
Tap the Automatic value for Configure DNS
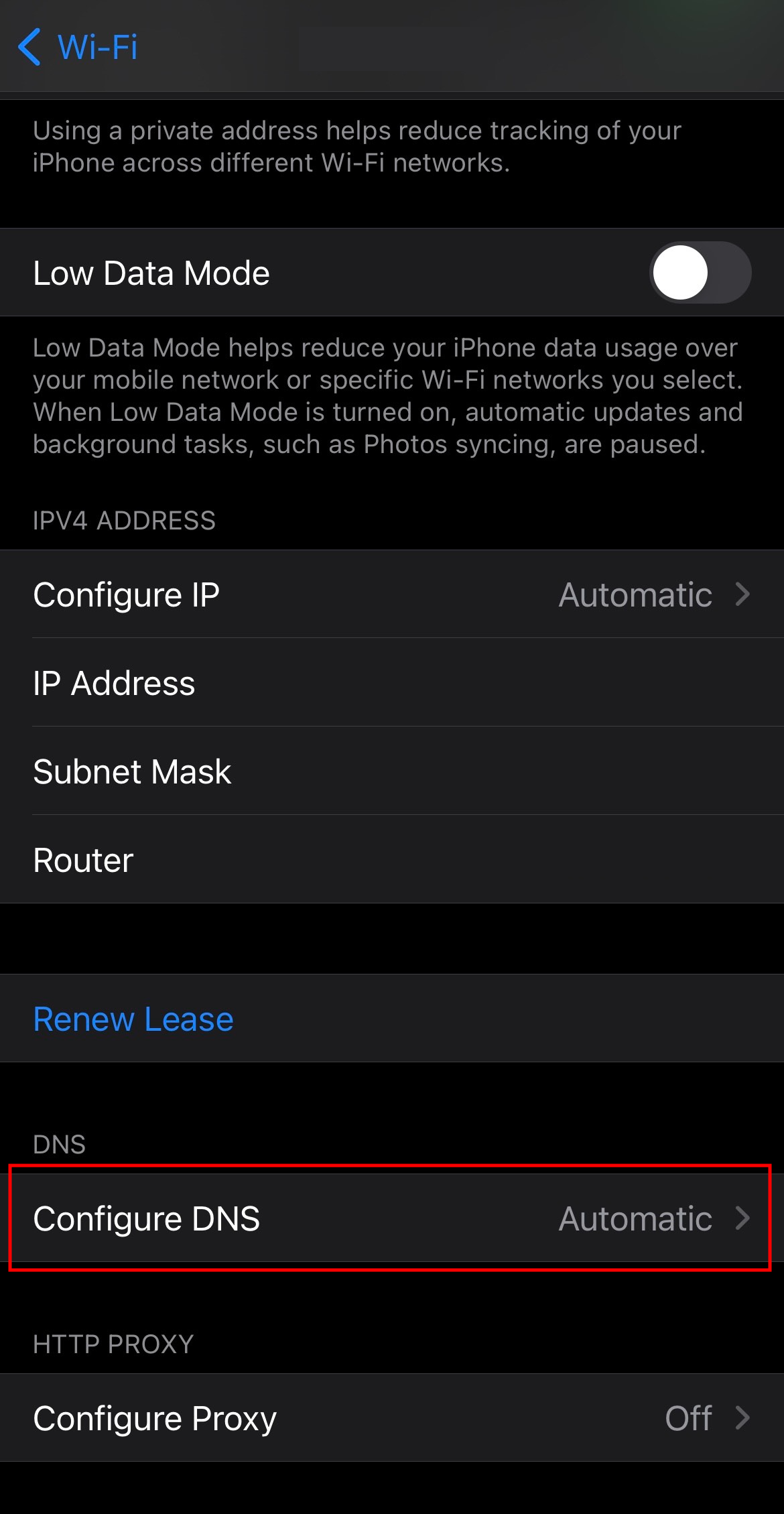[635, 1218]
